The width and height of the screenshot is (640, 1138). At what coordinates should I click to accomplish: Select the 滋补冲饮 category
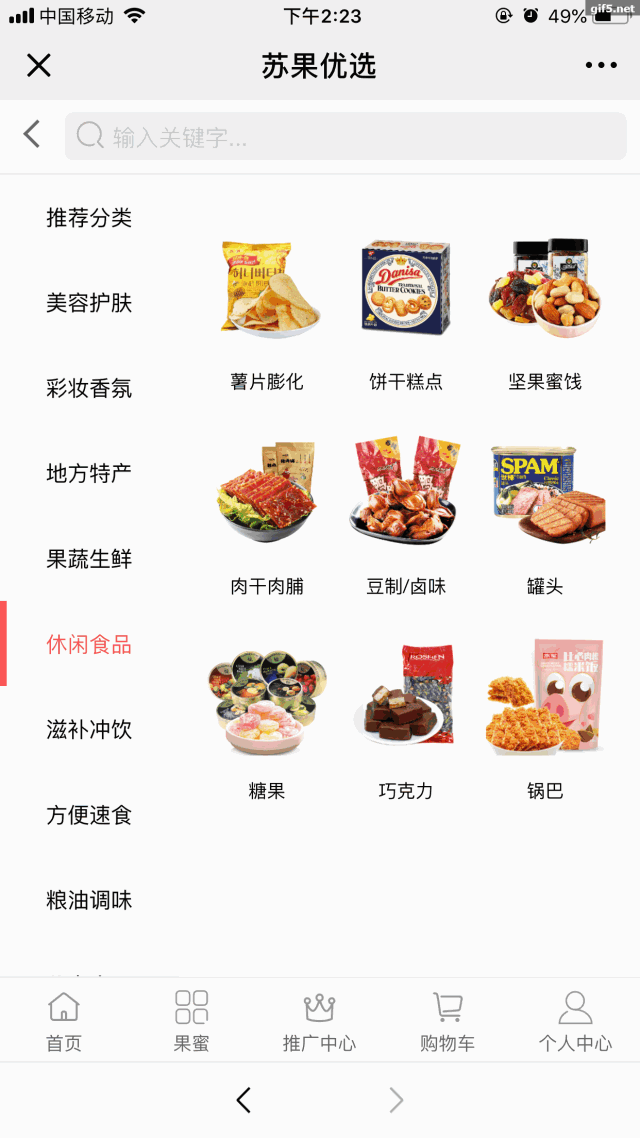pos(89,729)
